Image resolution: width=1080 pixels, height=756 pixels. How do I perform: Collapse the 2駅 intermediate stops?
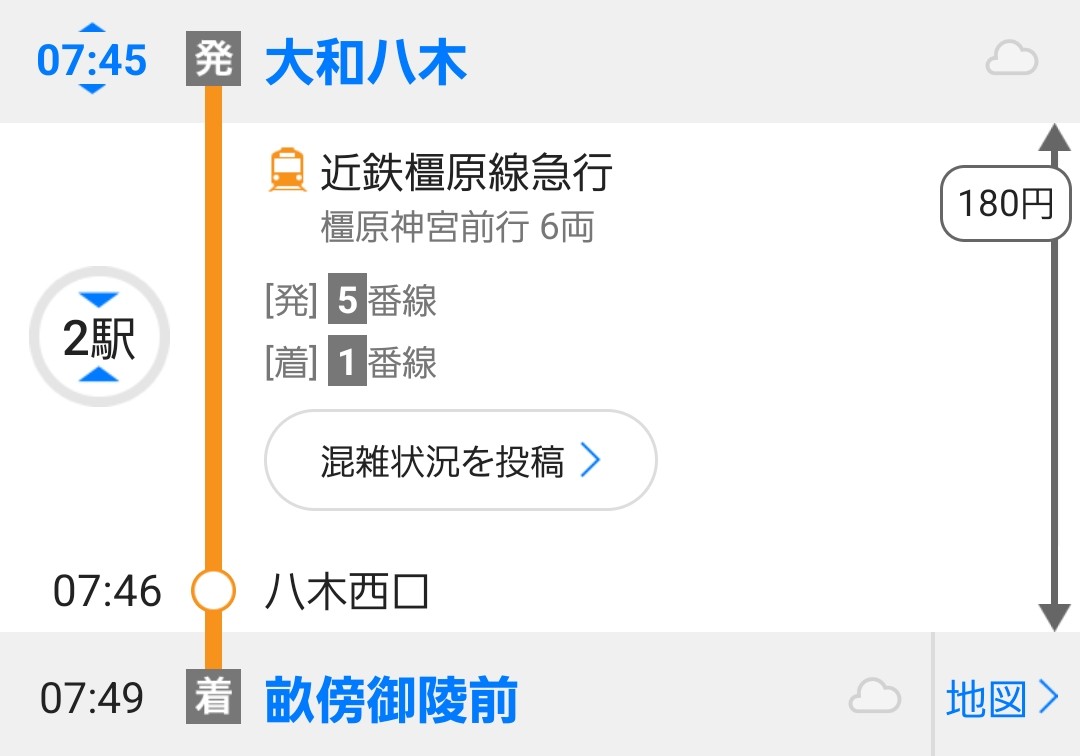coord(99,338)
